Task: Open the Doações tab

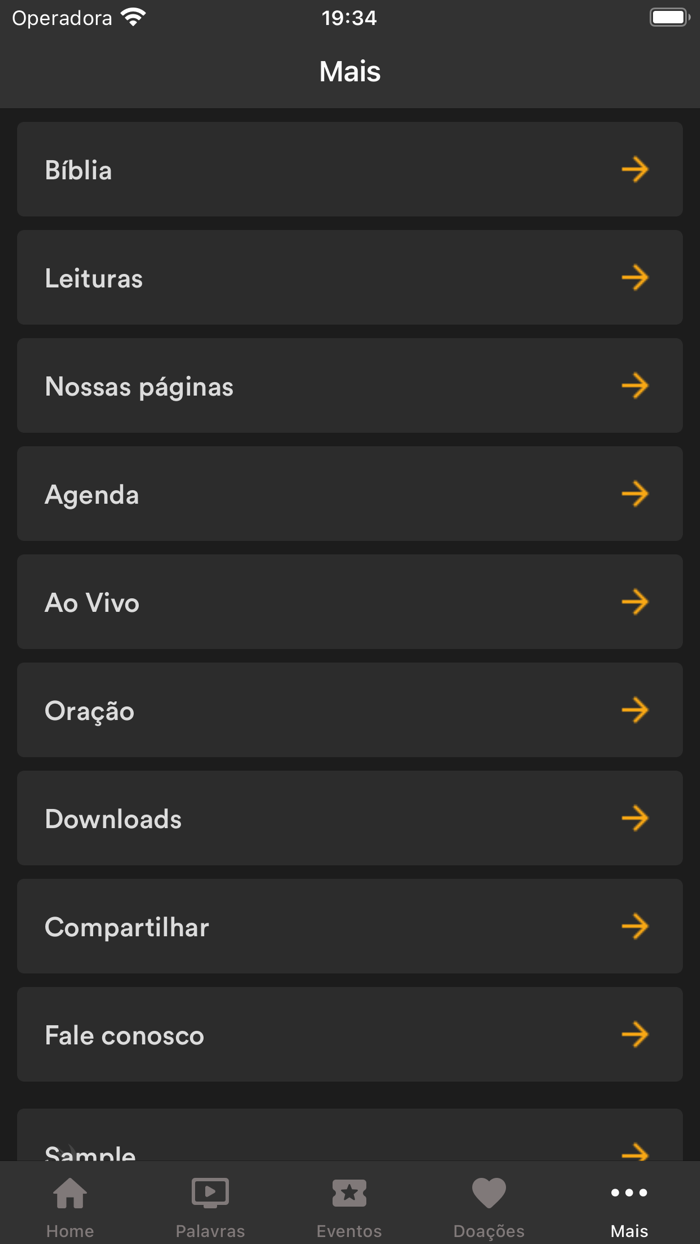Action: click(489, 1205)
